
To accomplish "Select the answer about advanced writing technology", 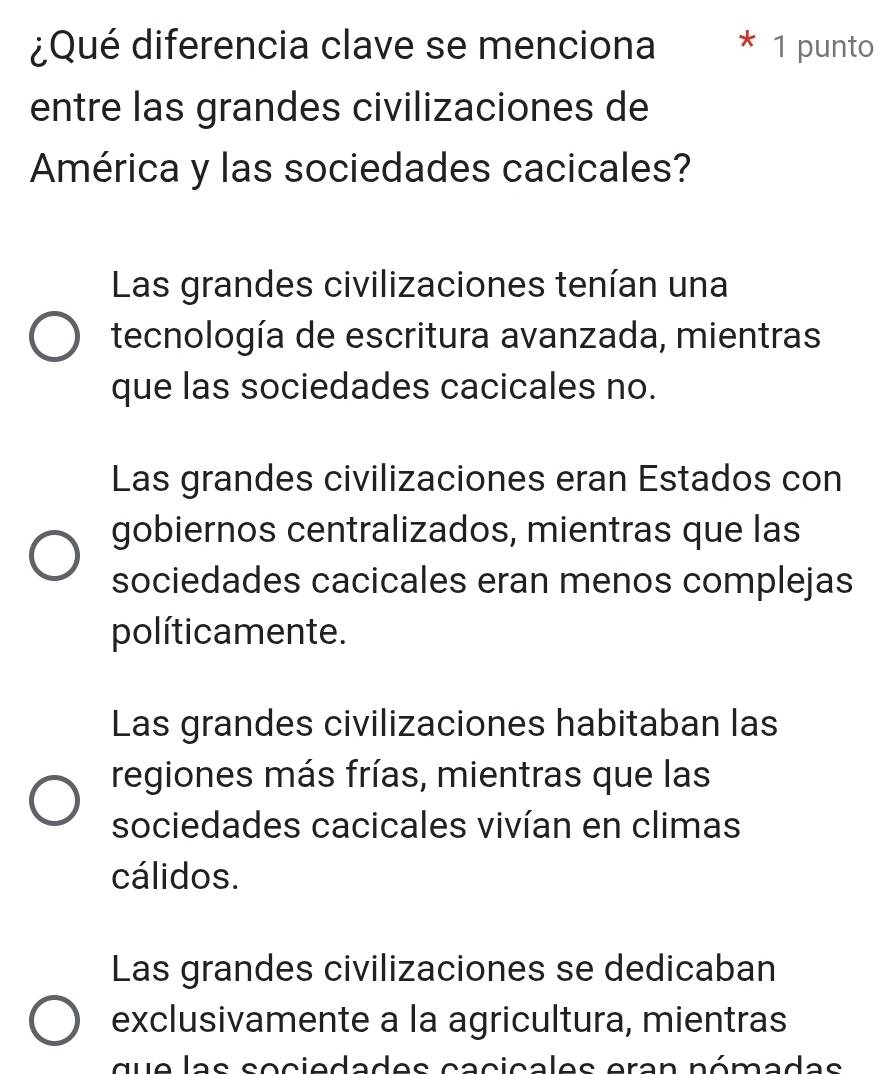I will [x=54, y=338].
